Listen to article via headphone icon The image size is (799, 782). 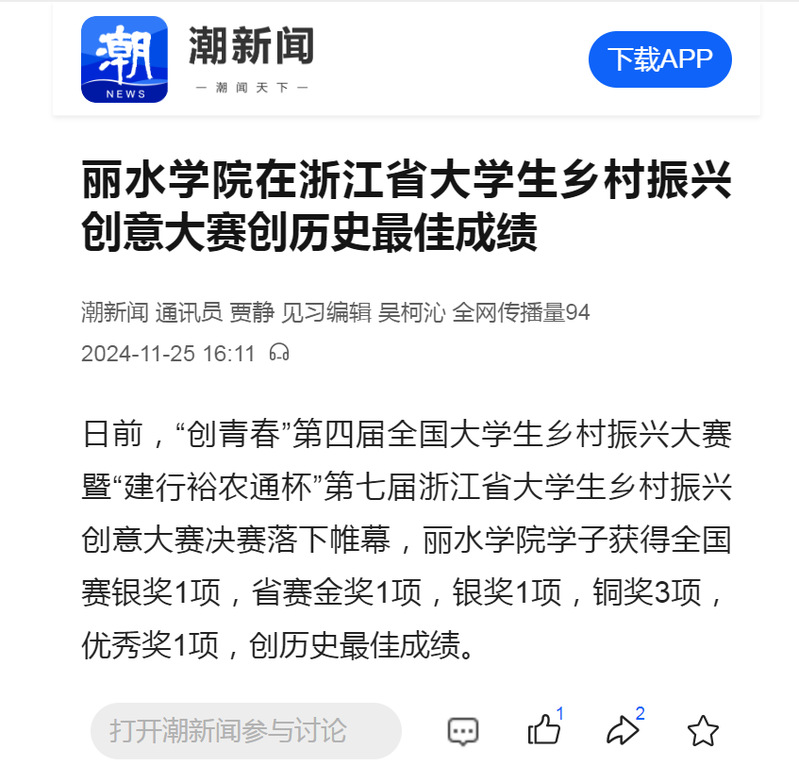pyautogui.click(x=280, y=352)
